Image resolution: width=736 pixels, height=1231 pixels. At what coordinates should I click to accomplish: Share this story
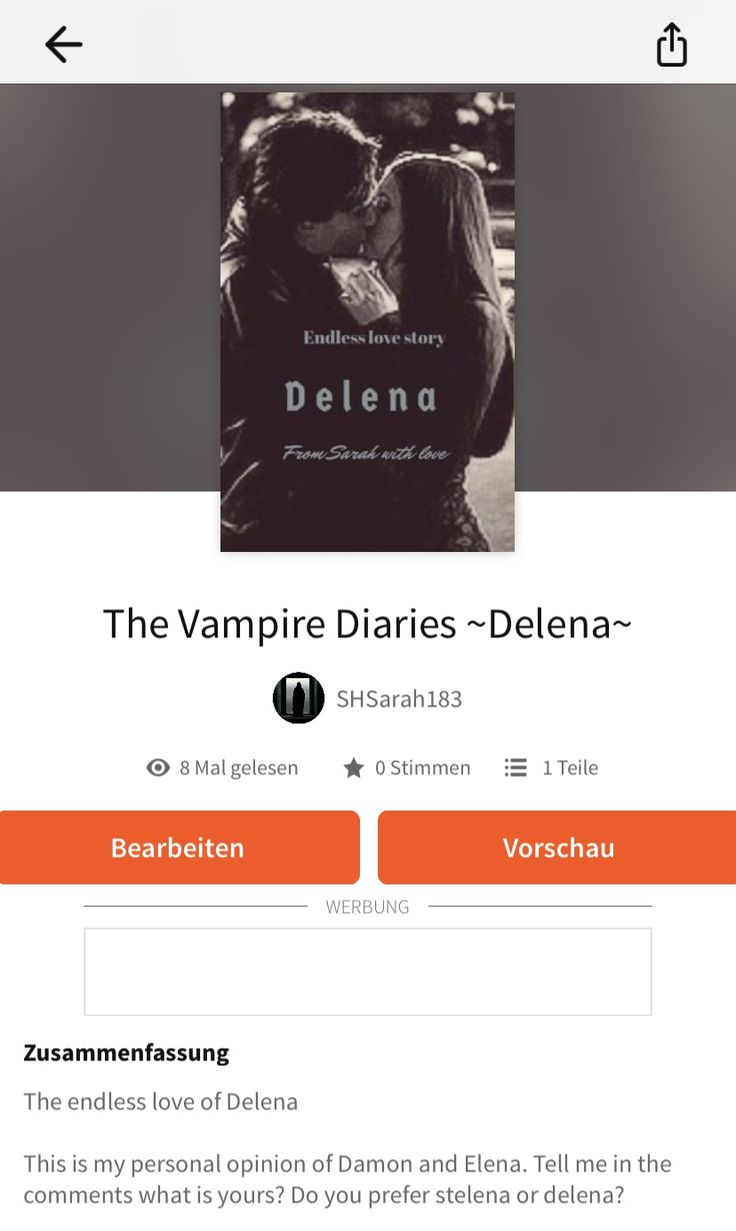(671, 45)
